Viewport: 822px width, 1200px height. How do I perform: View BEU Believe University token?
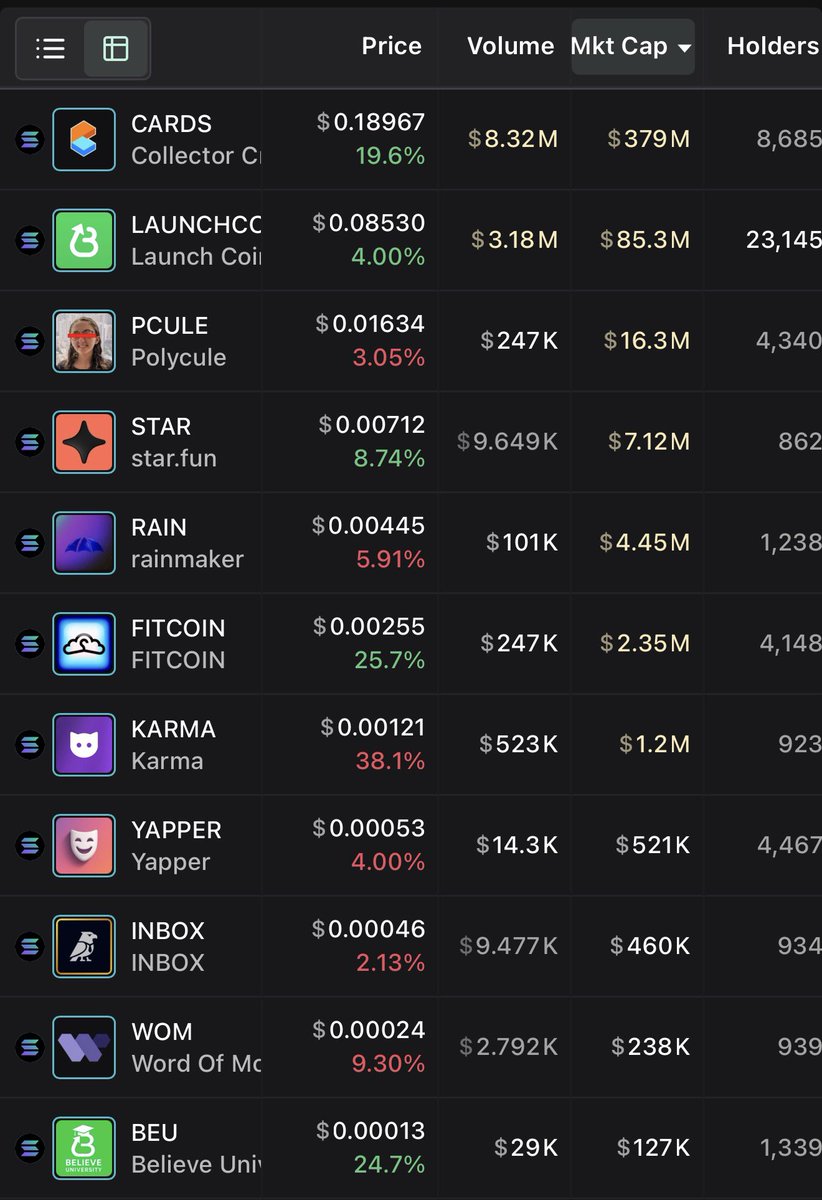point(190,1148)
